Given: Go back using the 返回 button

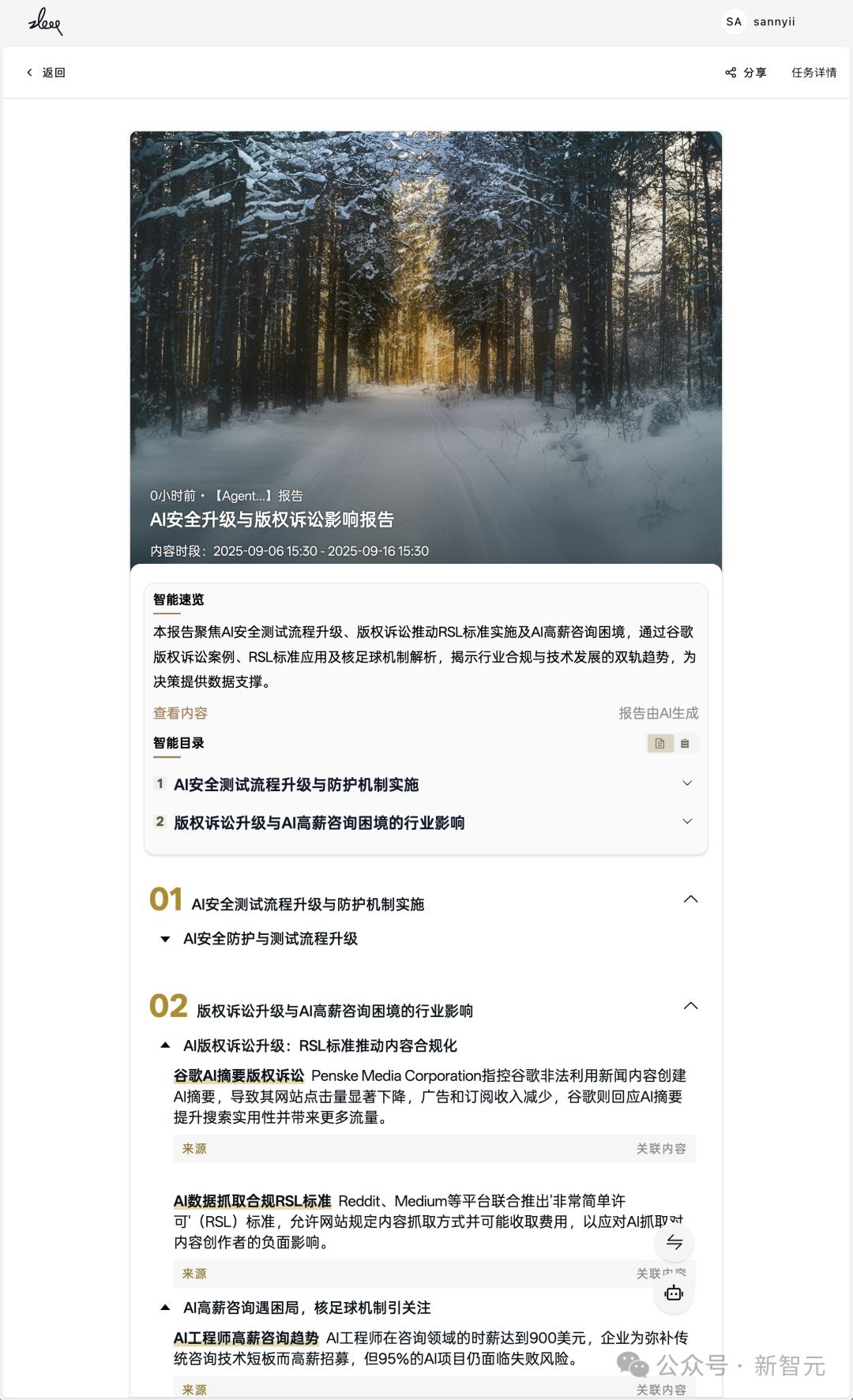Looking at the screenshot, I should (x=46, y=73).
